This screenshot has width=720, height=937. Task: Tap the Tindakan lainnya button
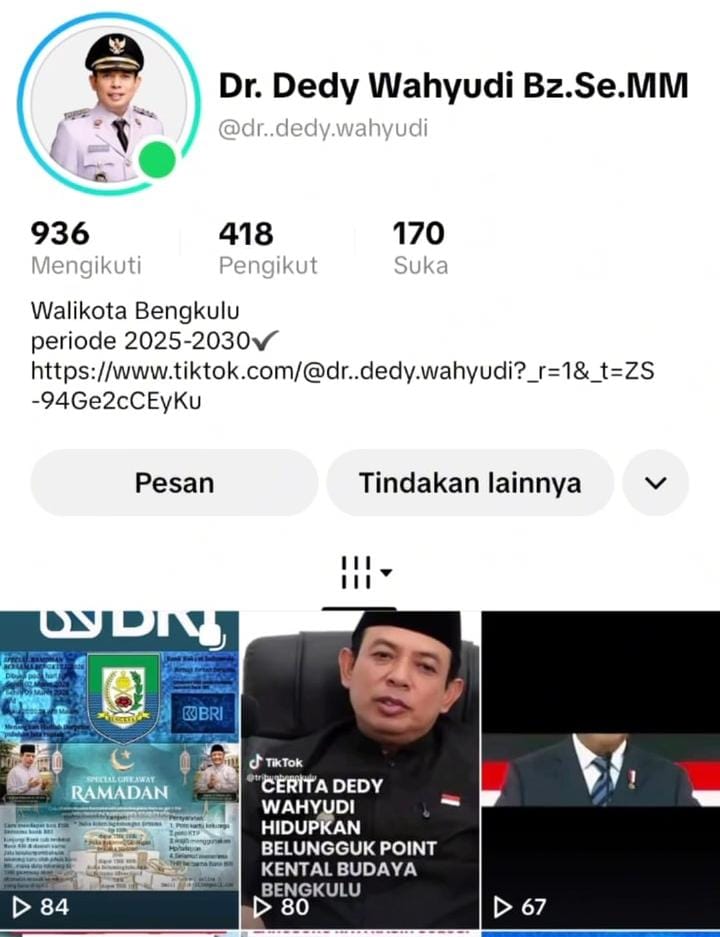coord(470,483)
